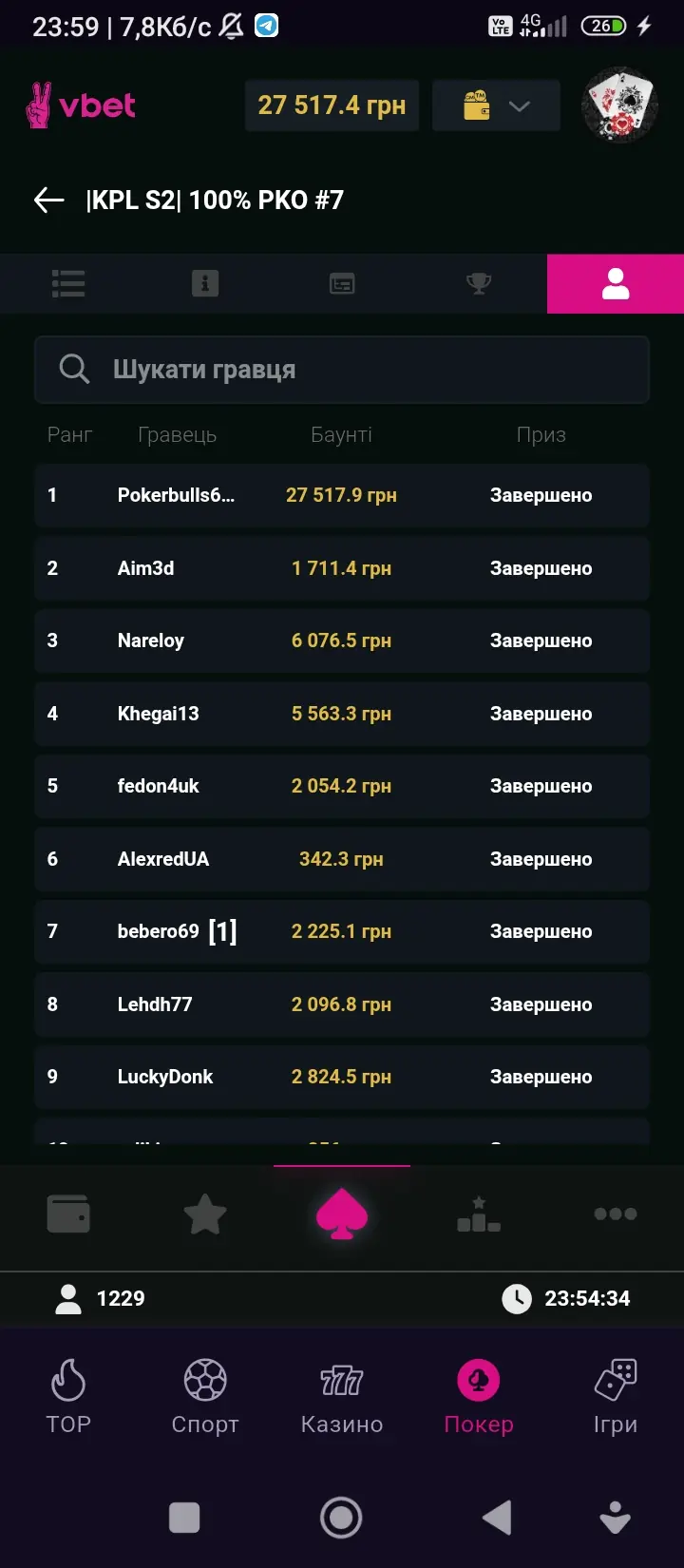Image resolution: width=684 pixels, height=1568 pixels.
Task: Focus the Шукати гравця search field
Action: [342, 369]
